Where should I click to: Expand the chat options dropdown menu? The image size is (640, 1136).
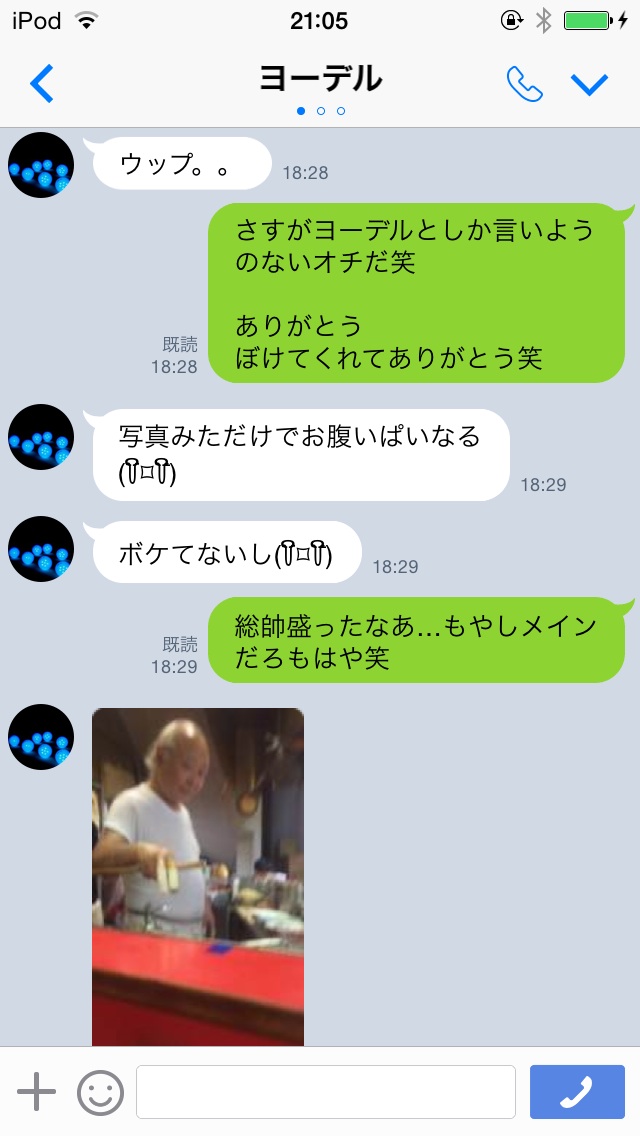(590, 85)
